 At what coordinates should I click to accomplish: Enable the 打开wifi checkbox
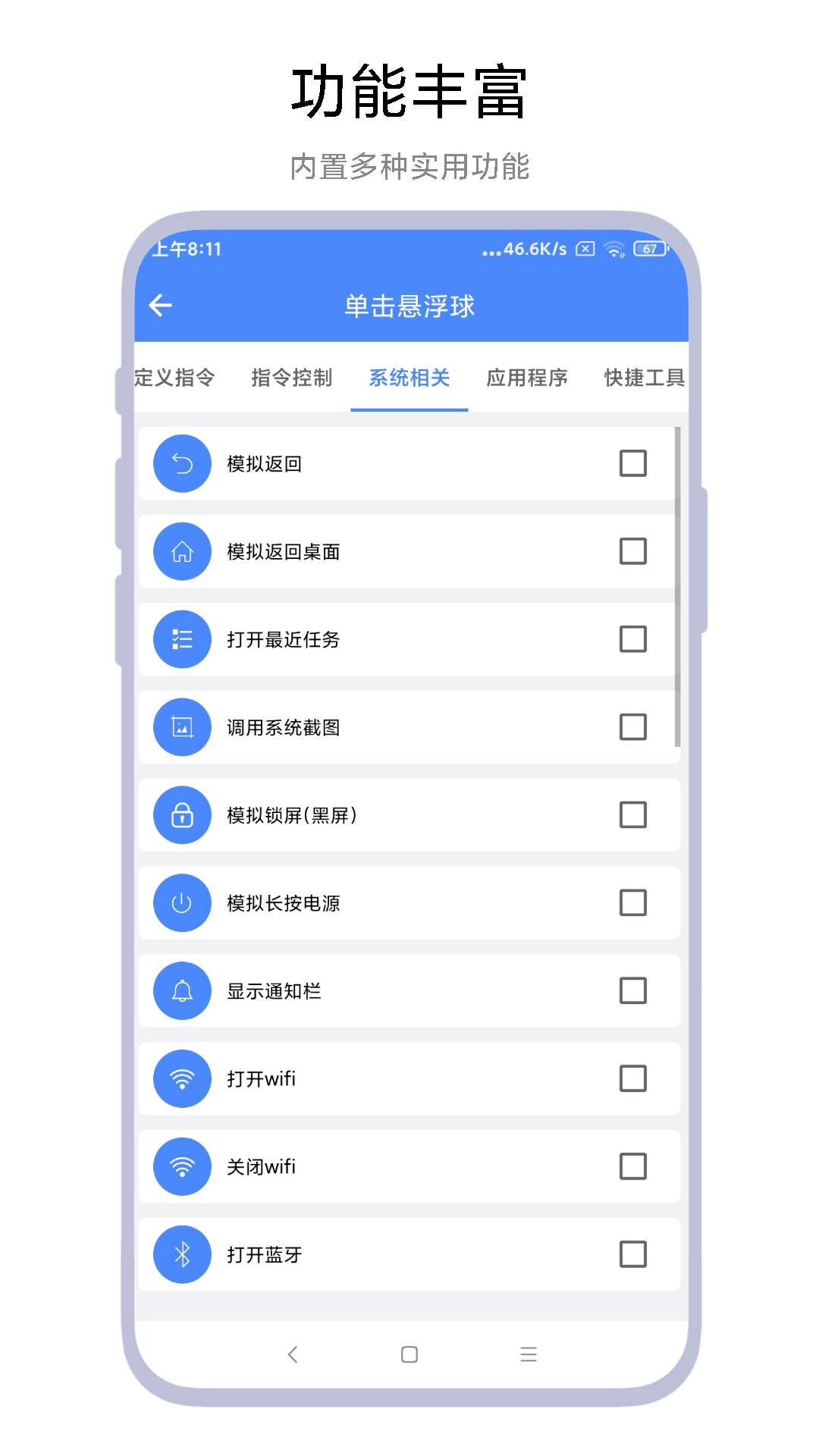tap(633, 1078)
